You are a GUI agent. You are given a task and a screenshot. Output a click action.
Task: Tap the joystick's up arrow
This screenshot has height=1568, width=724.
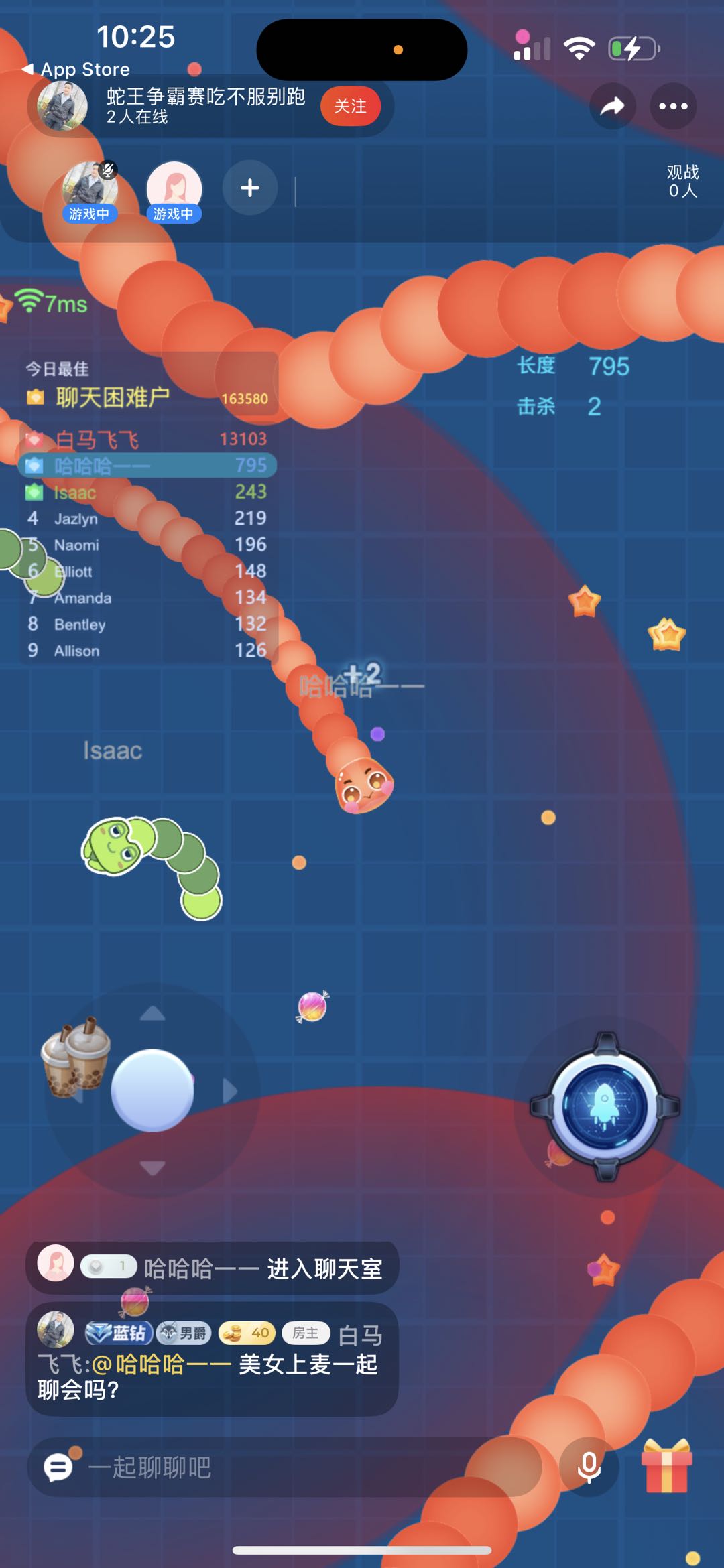152,1014
